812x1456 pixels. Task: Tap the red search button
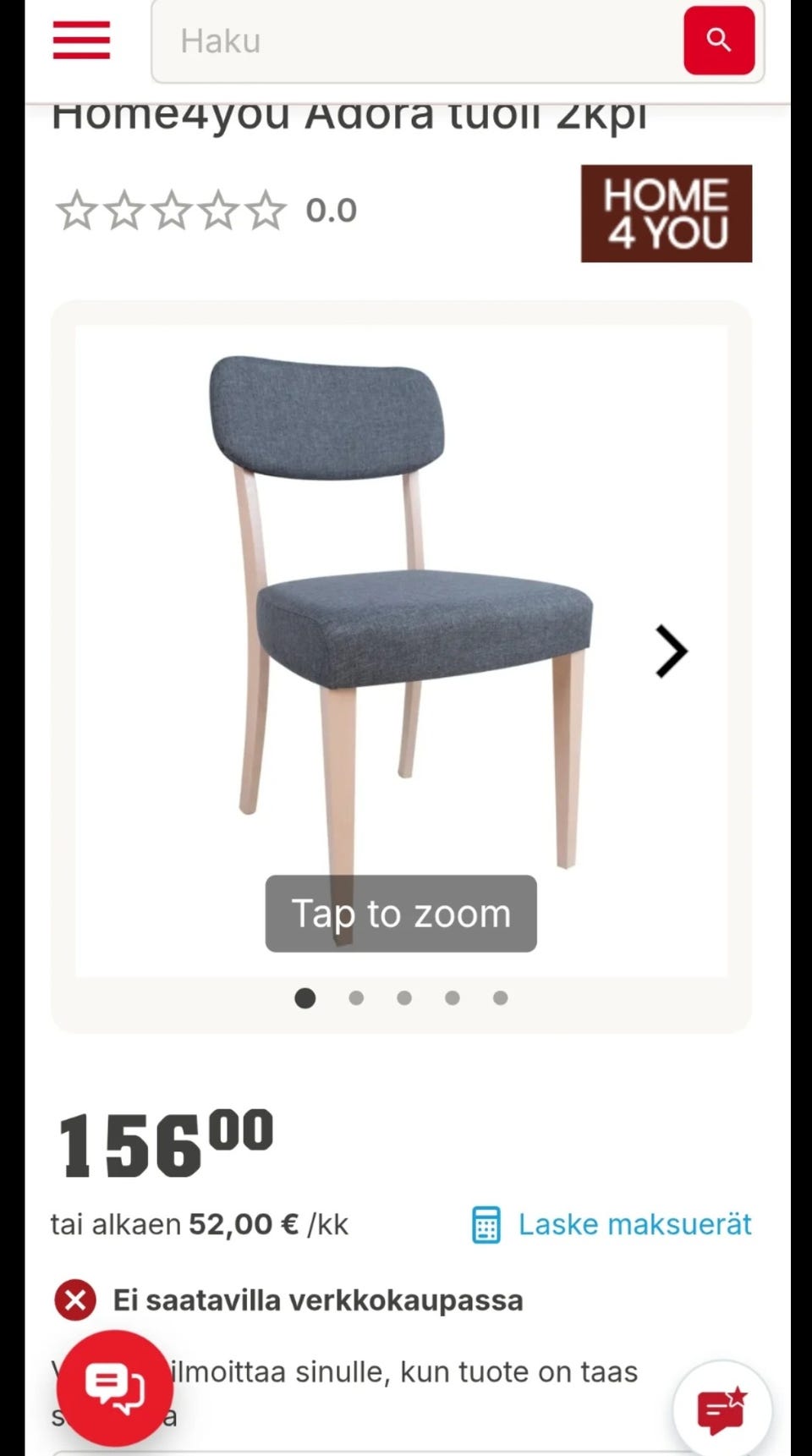(x=719, y=40)
